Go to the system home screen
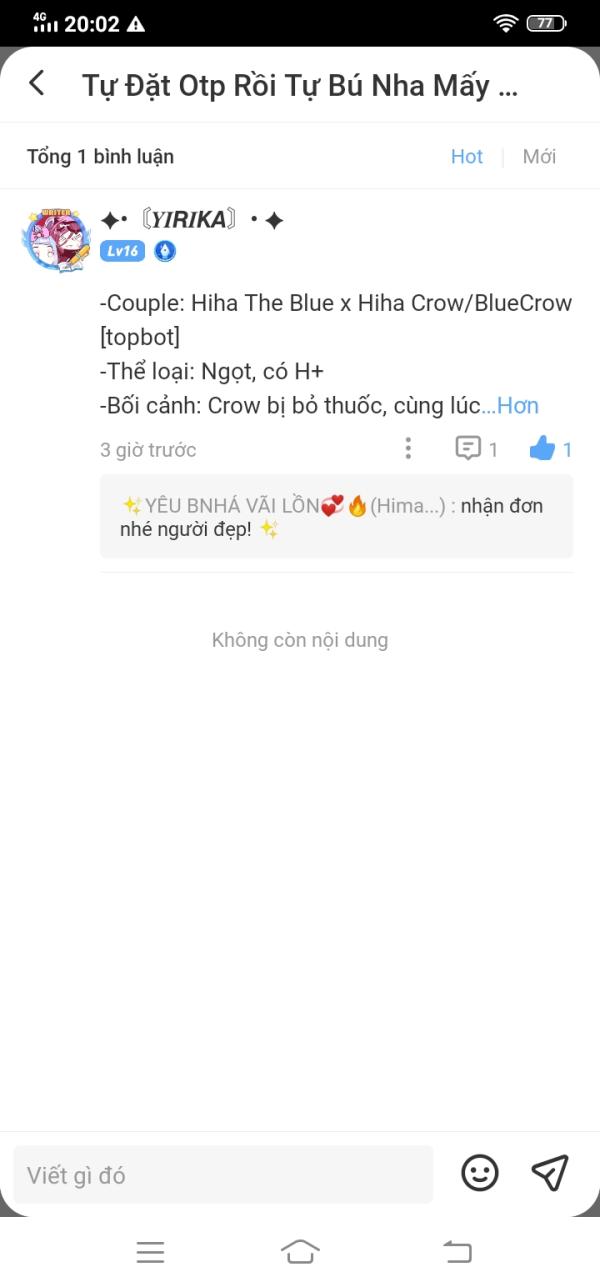 [300, 1251]
